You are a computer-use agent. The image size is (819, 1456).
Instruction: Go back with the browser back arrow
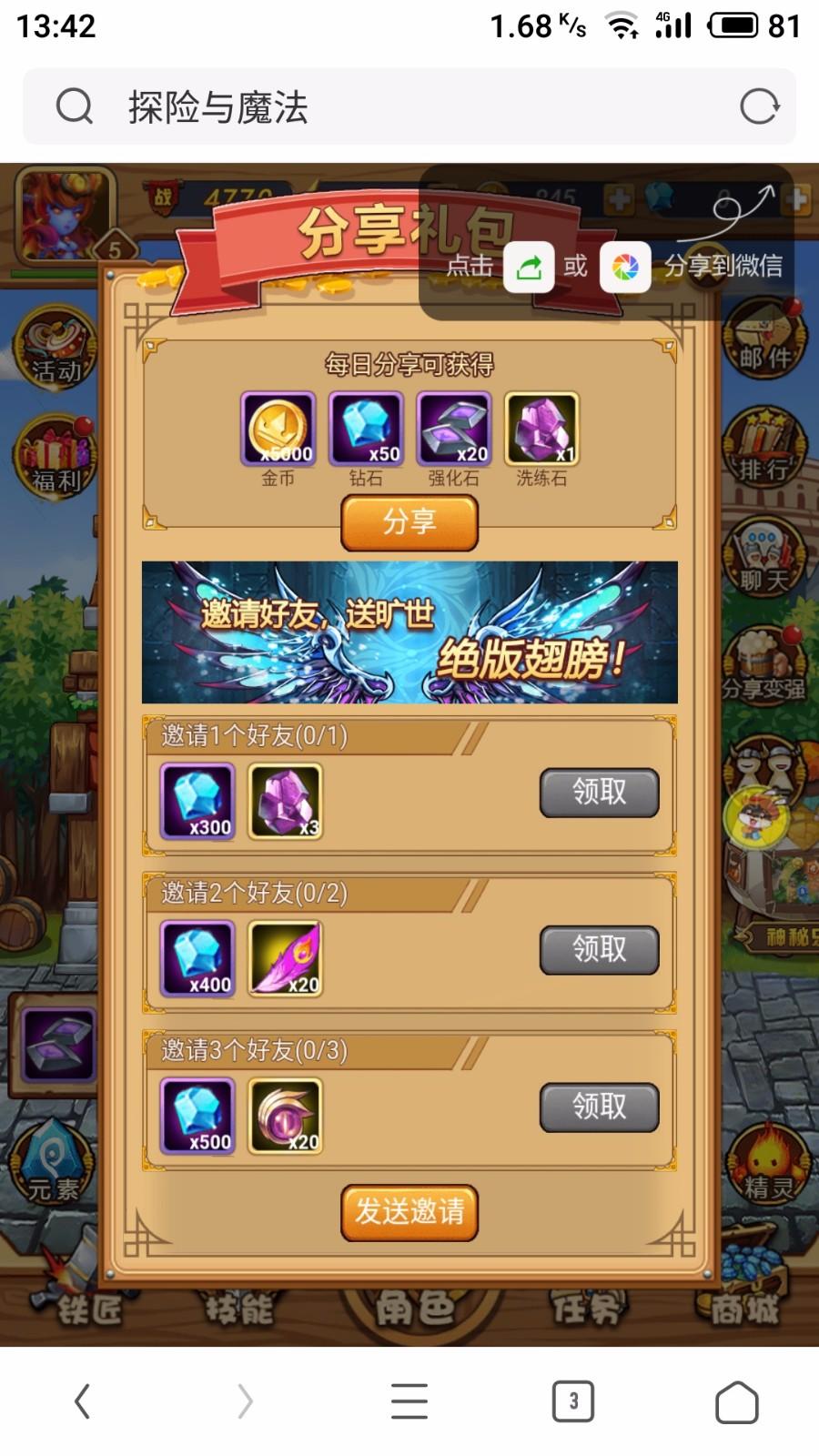82,1401
